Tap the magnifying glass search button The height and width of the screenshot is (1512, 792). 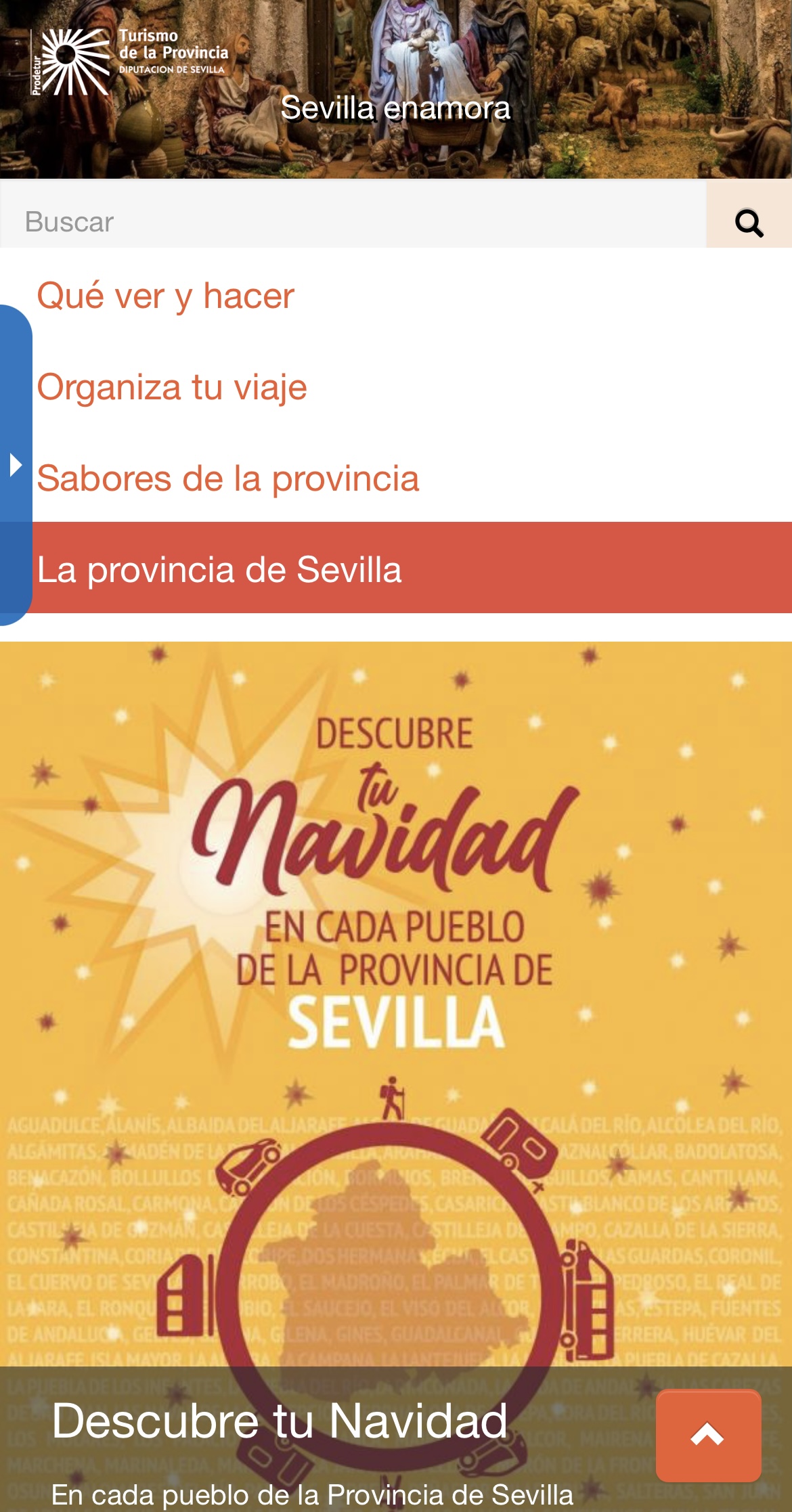pos(749,222)
